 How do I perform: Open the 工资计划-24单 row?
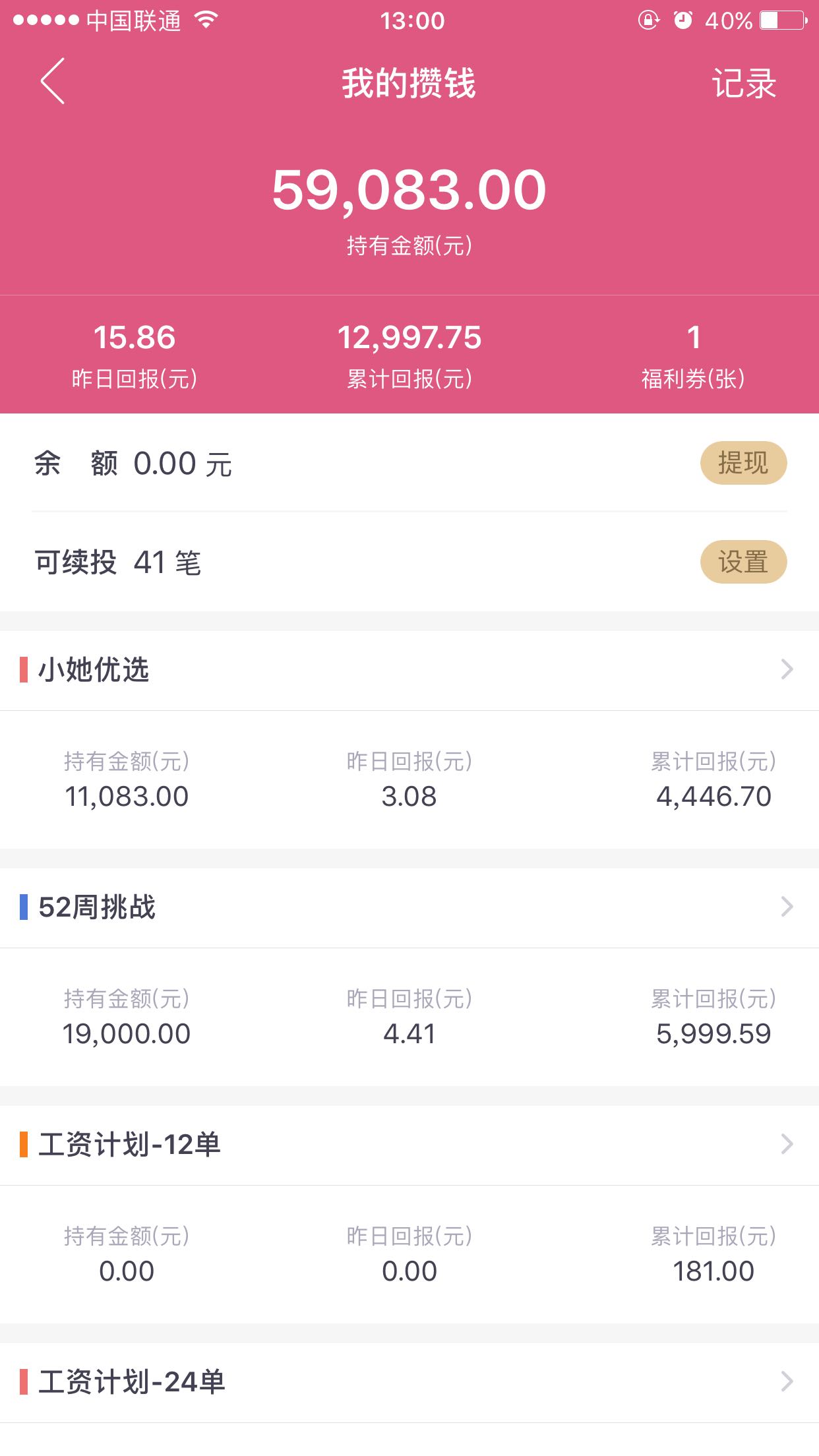click(x=409, y=1382)
